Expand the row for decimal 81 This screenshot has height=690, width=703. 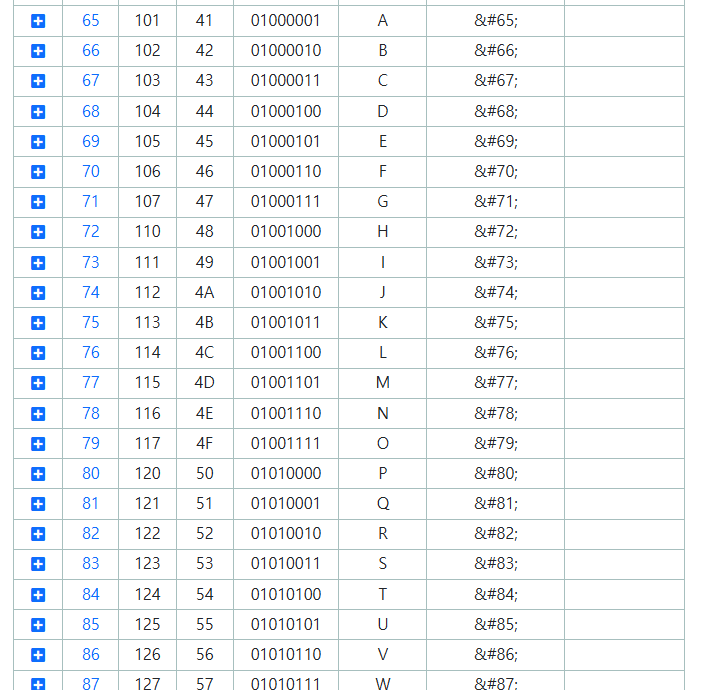[38, 504]
